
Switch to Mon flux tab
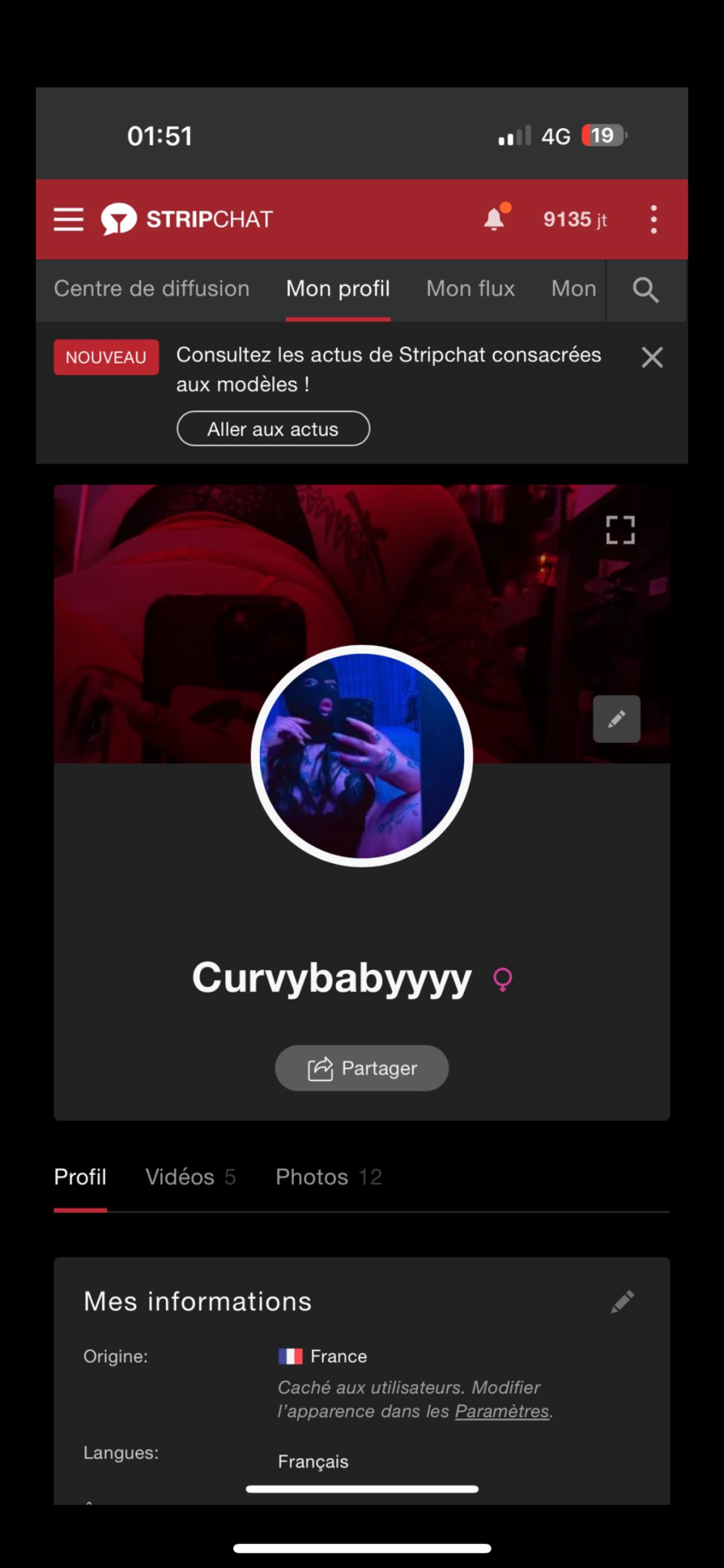click(x=471, y=289)
